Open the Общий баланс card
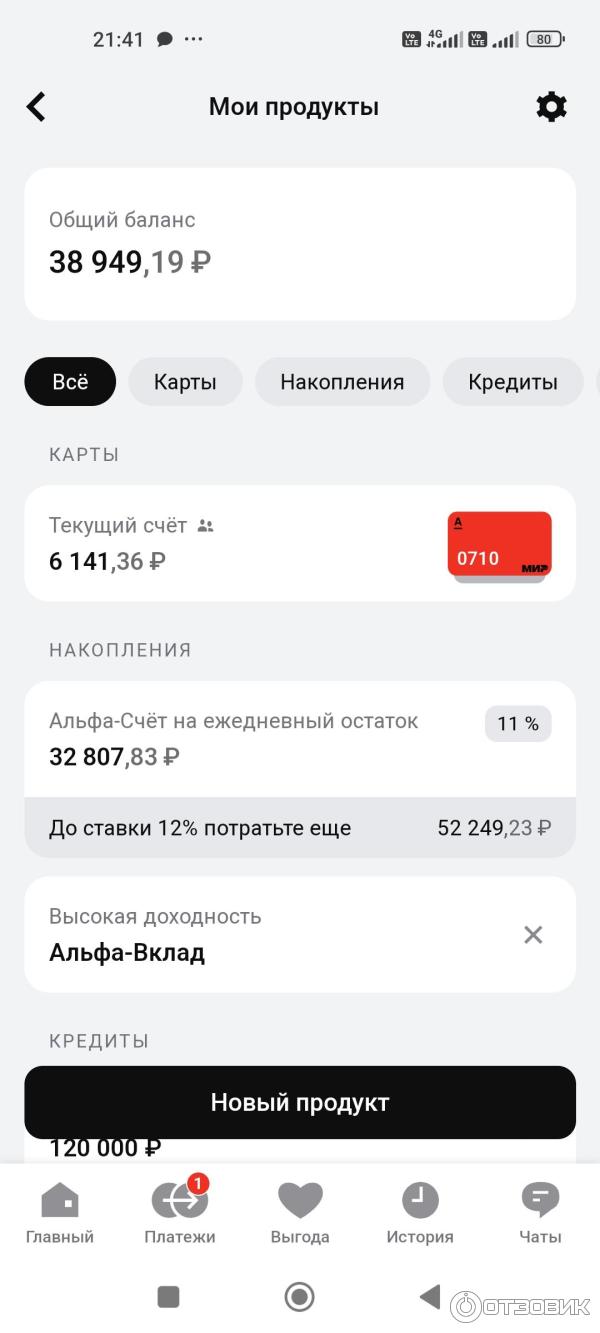The height and width of the screenshot is (1333, 600). 300,244
